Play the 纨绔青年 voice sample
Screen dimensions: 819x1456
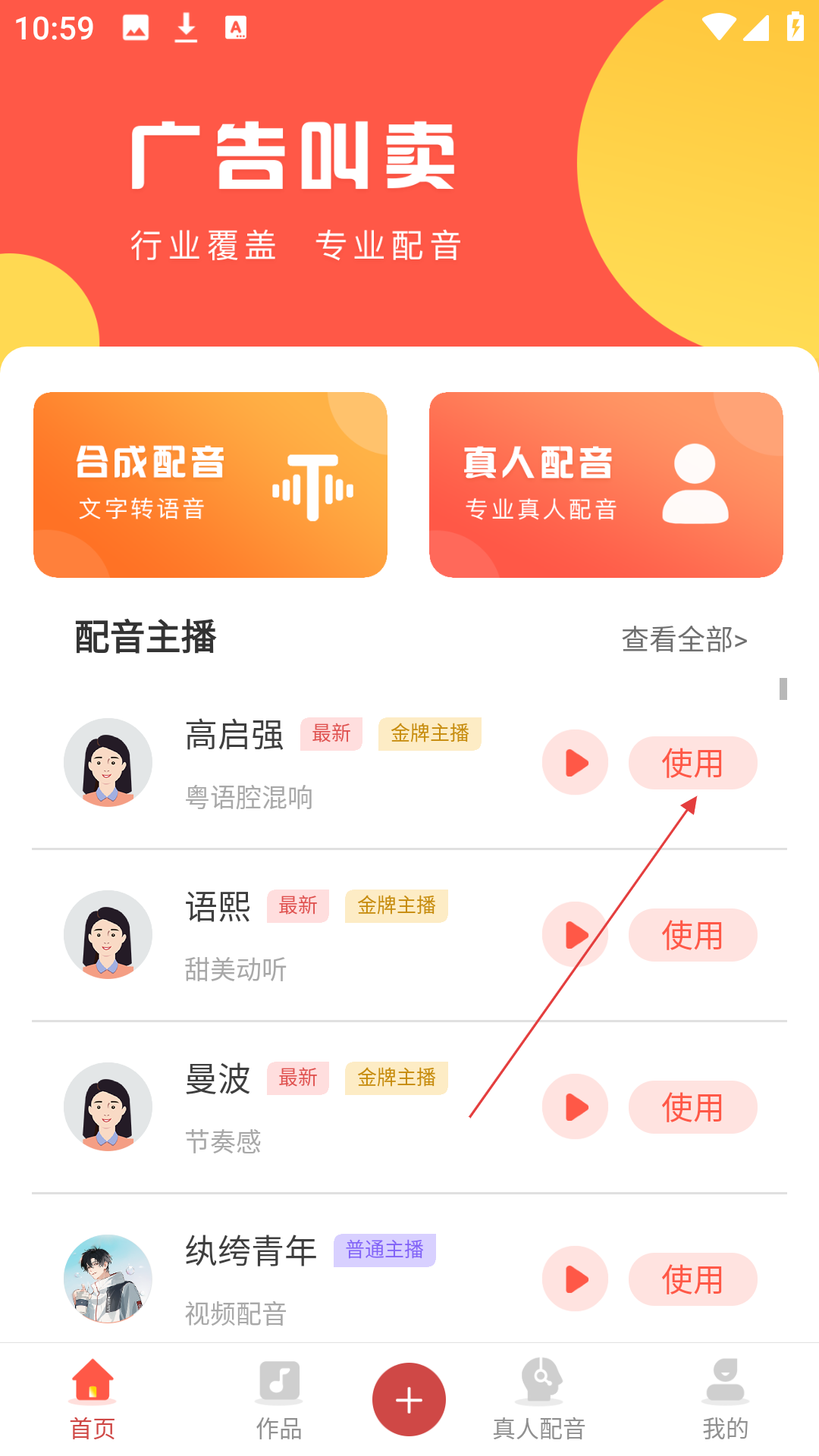point(576,1279)
